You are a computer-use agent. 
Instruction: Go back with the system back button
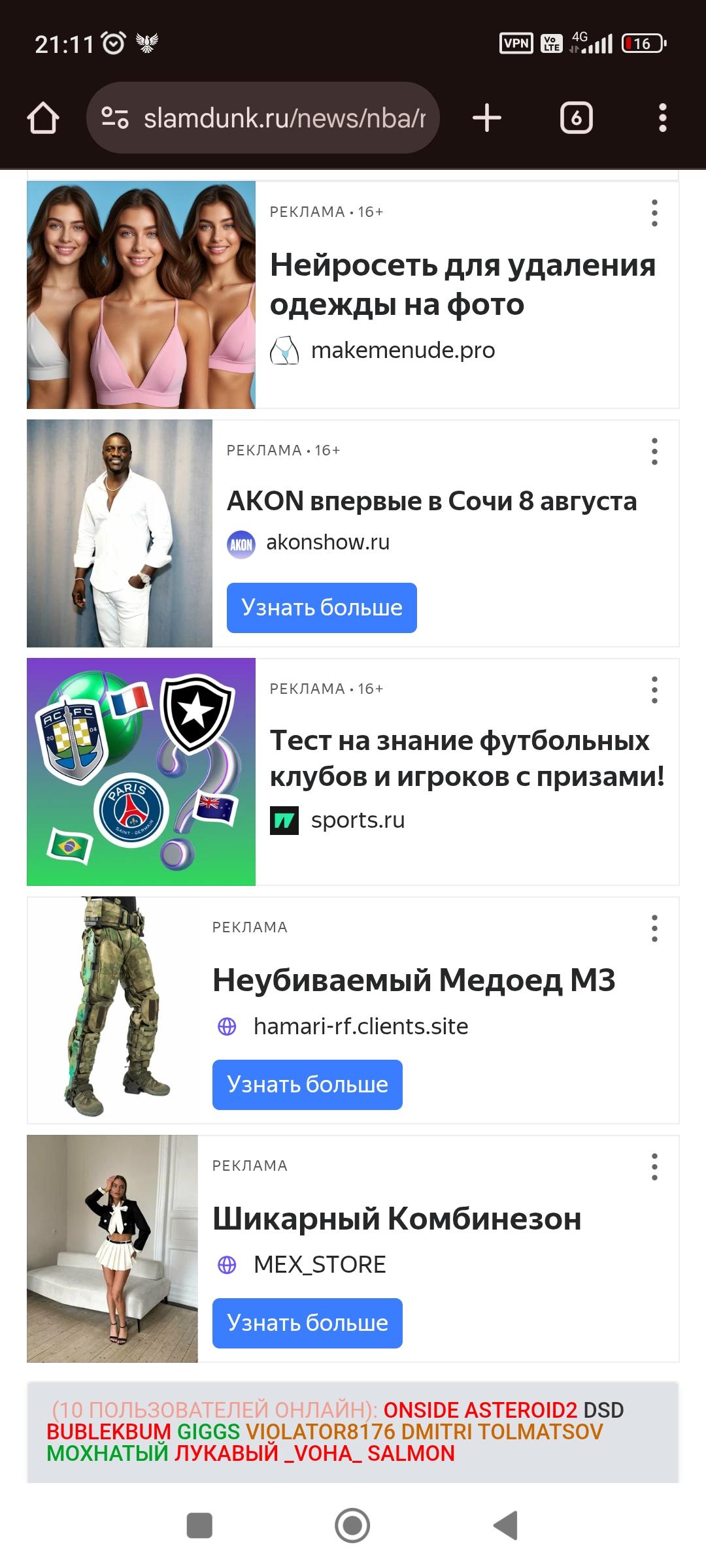pyautogui.click(x=505, y=1526)
